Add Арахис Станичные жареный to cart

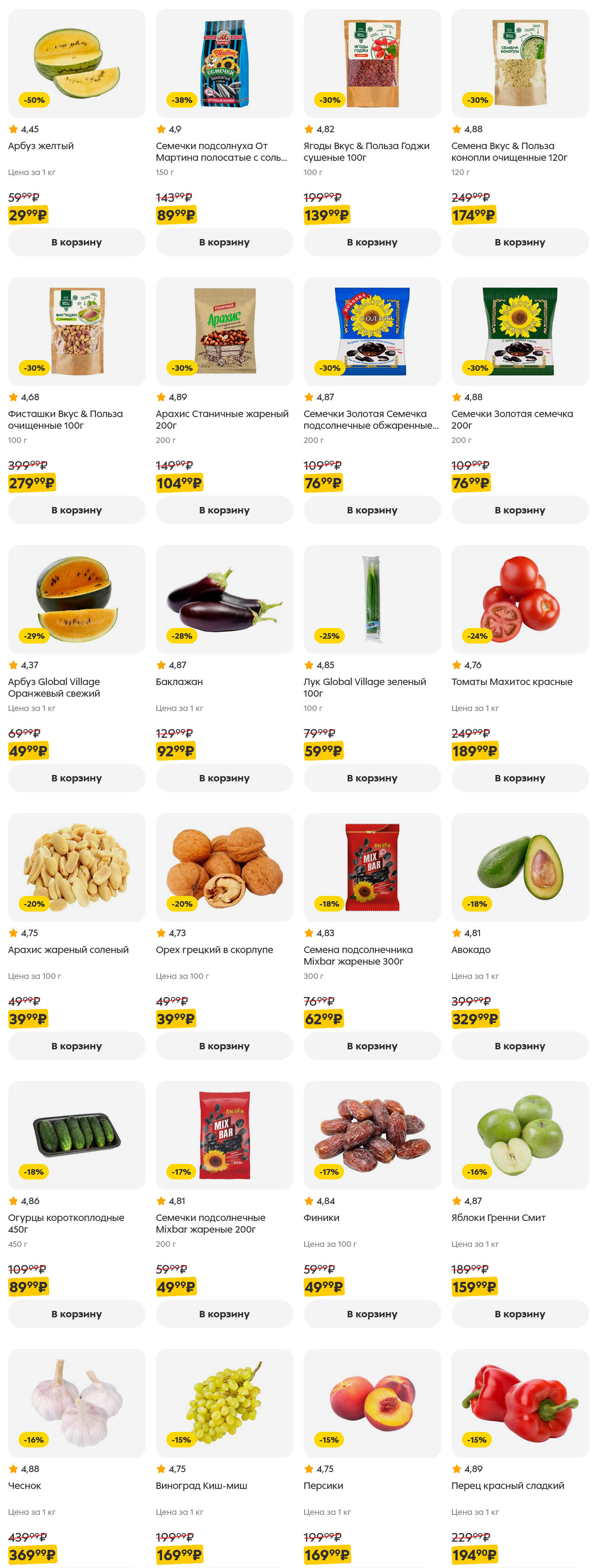tap(224, 510)
